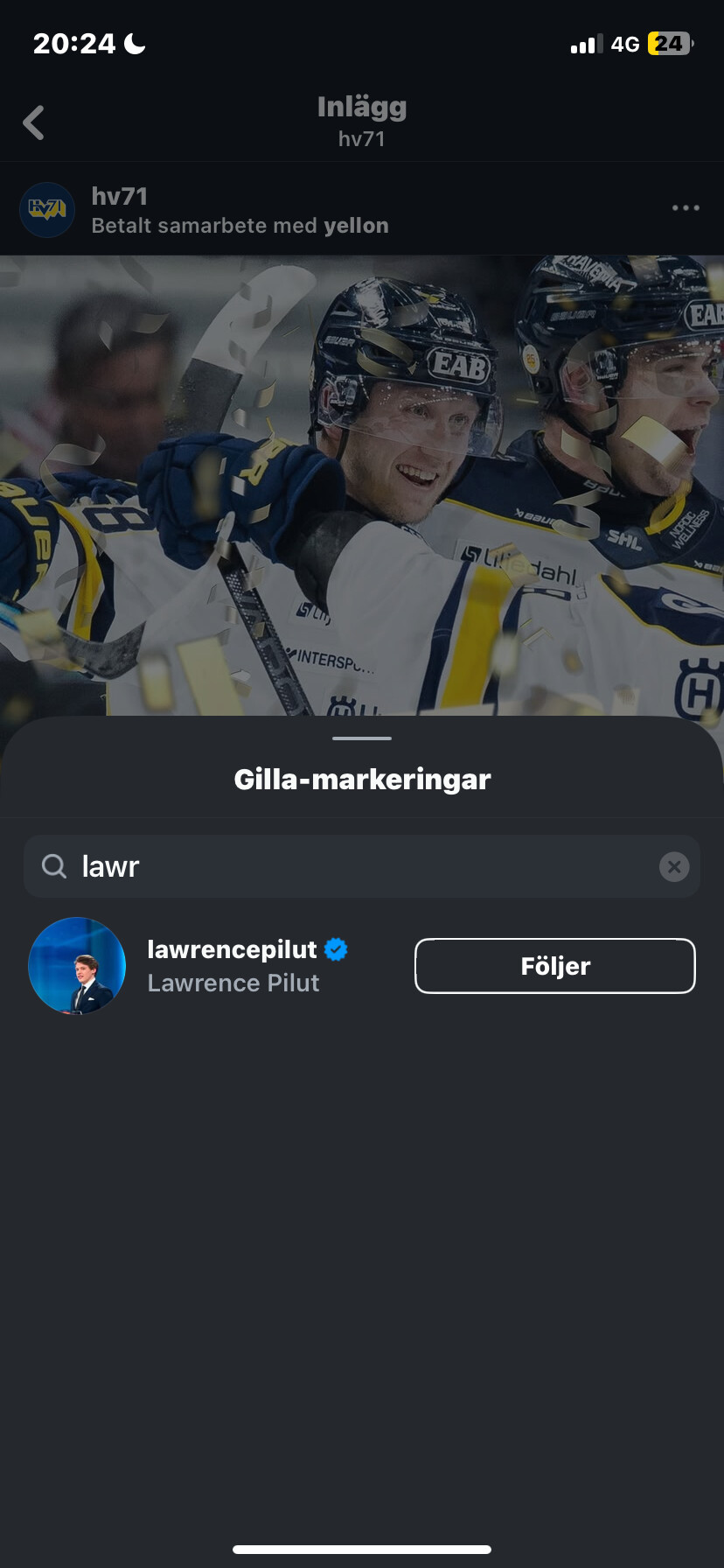
Task: Open the three-dot post options menu
Action: tap(686, 208)
